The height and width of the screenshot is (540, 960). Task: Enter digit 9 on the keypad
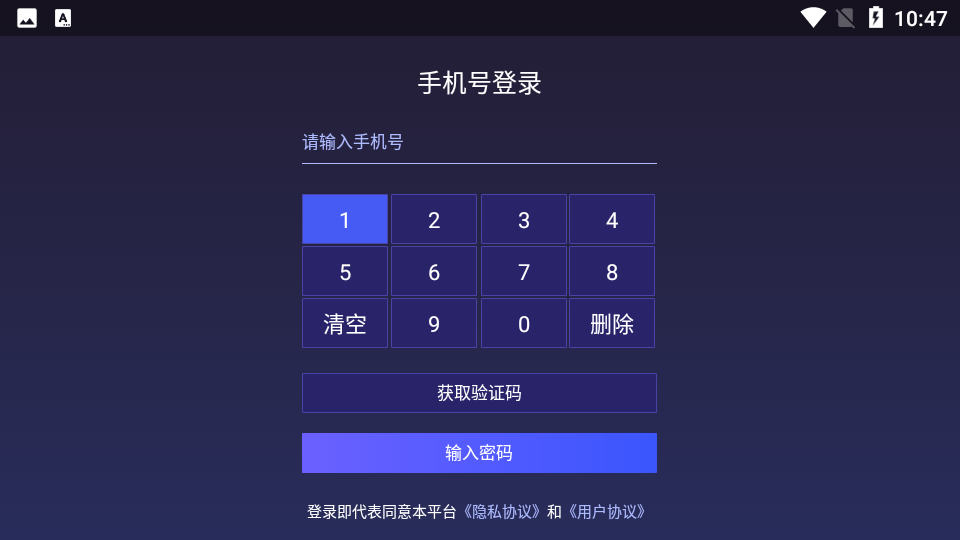[x=434, y=323]
